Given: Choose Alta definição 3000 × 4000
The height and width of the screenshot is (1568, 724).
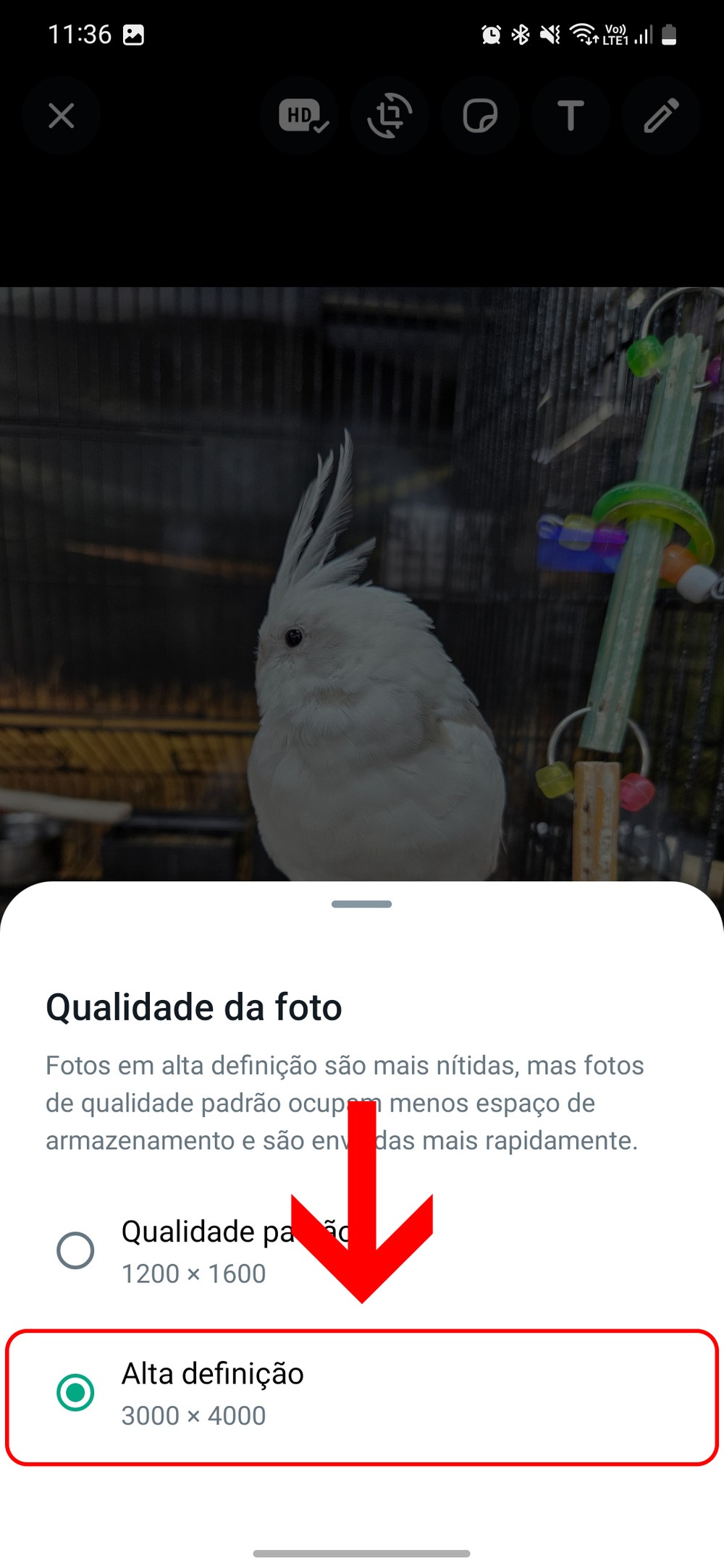Looking at the screenshot, I should click(76, 1393).
